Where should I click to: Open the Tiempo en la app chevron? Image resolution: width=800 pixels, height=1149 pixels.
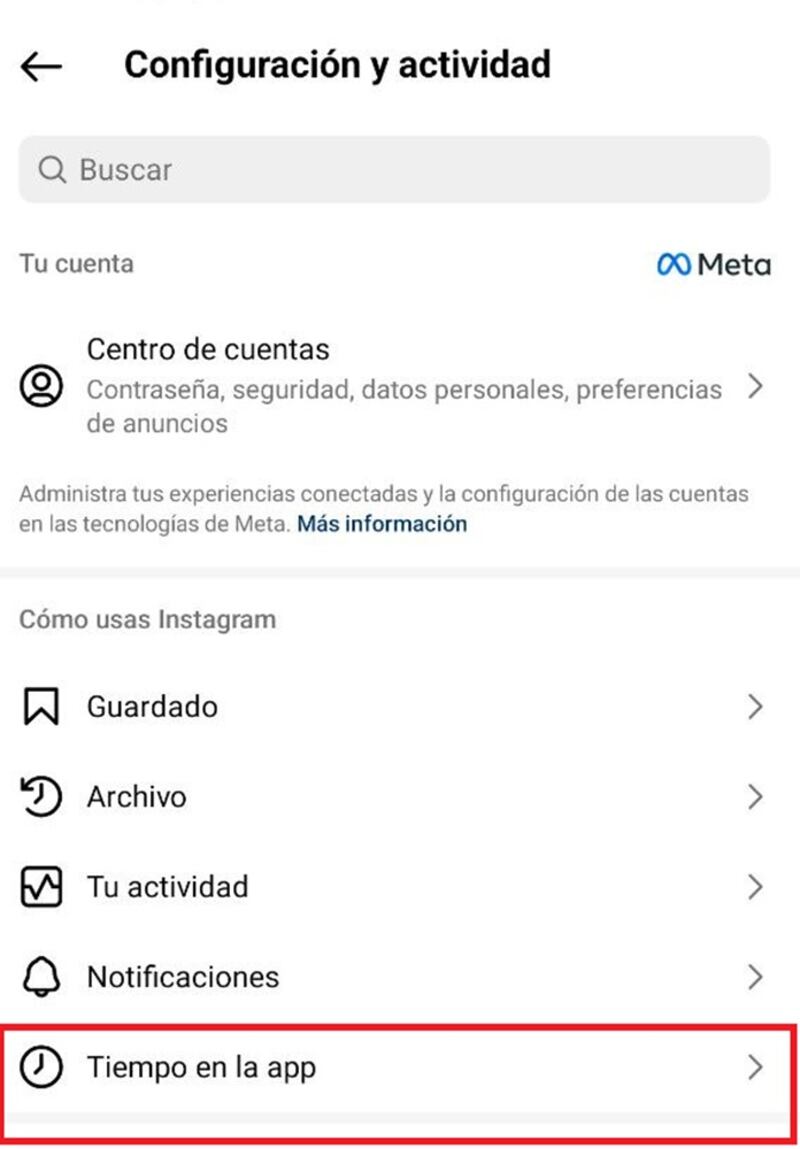(756, 1067)
